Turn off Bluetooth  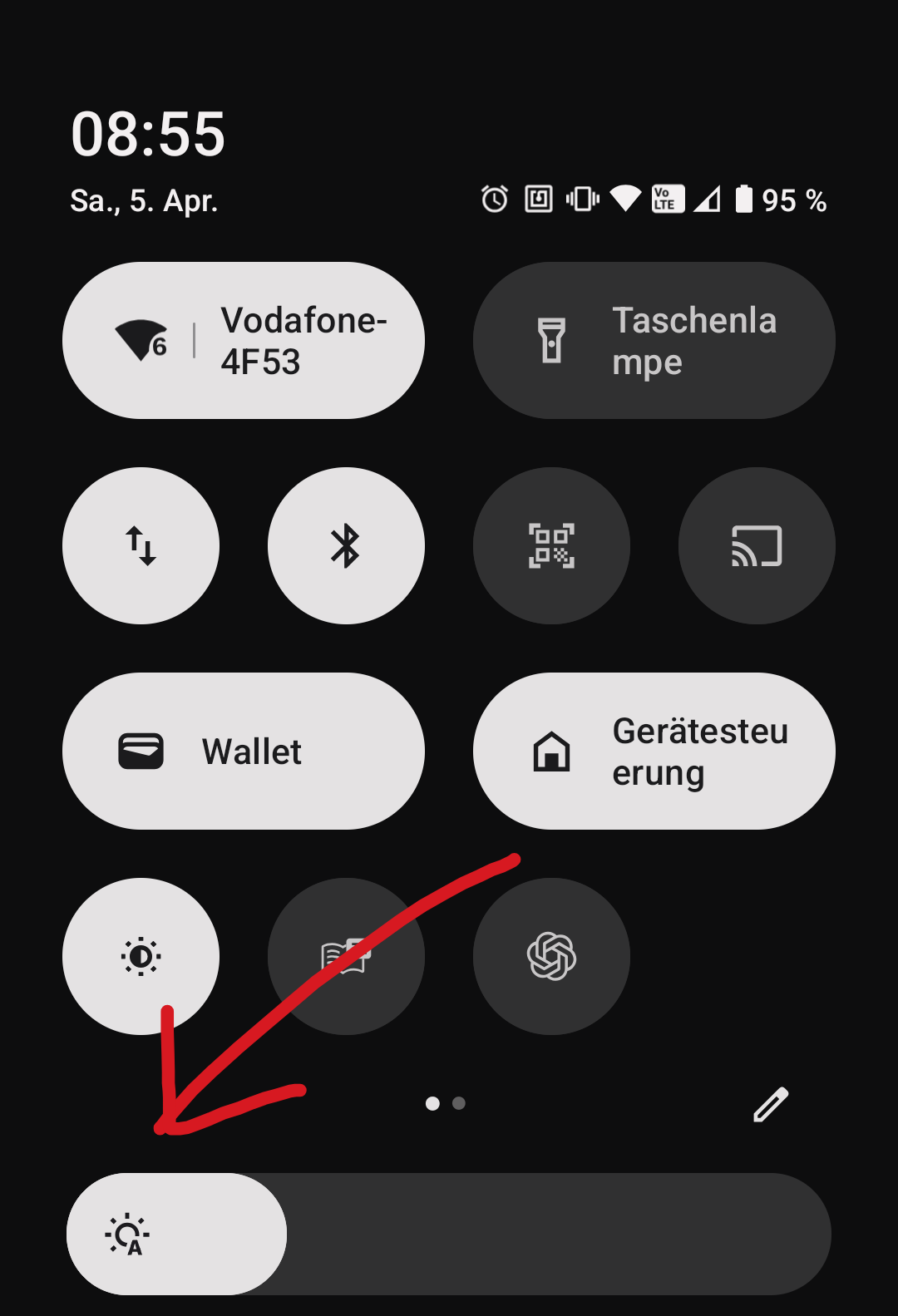pyautogui.click(x=346, y=545)
